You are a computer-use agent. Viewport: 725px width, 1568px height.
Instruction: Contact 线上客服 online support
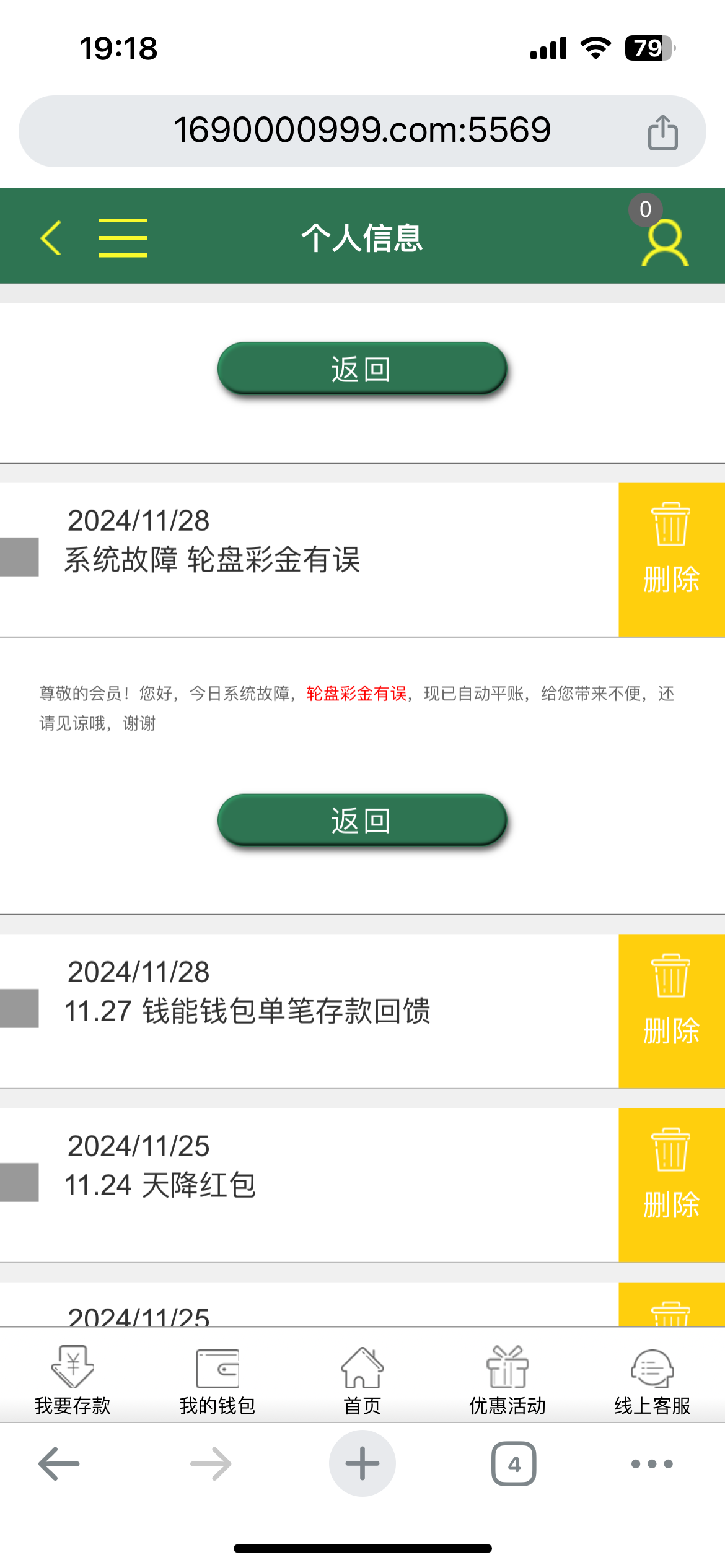(652, 1380)
